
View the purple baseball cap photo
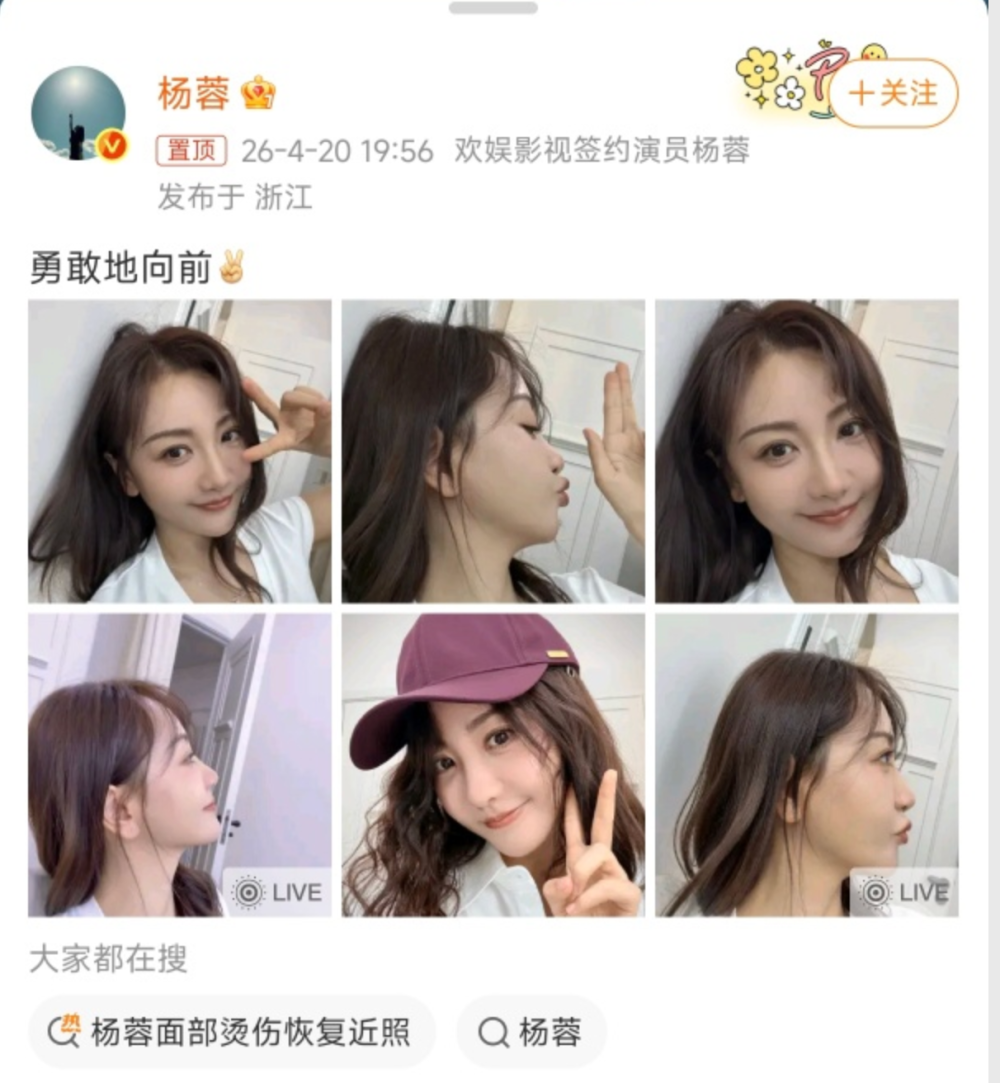tap(492, 765)
